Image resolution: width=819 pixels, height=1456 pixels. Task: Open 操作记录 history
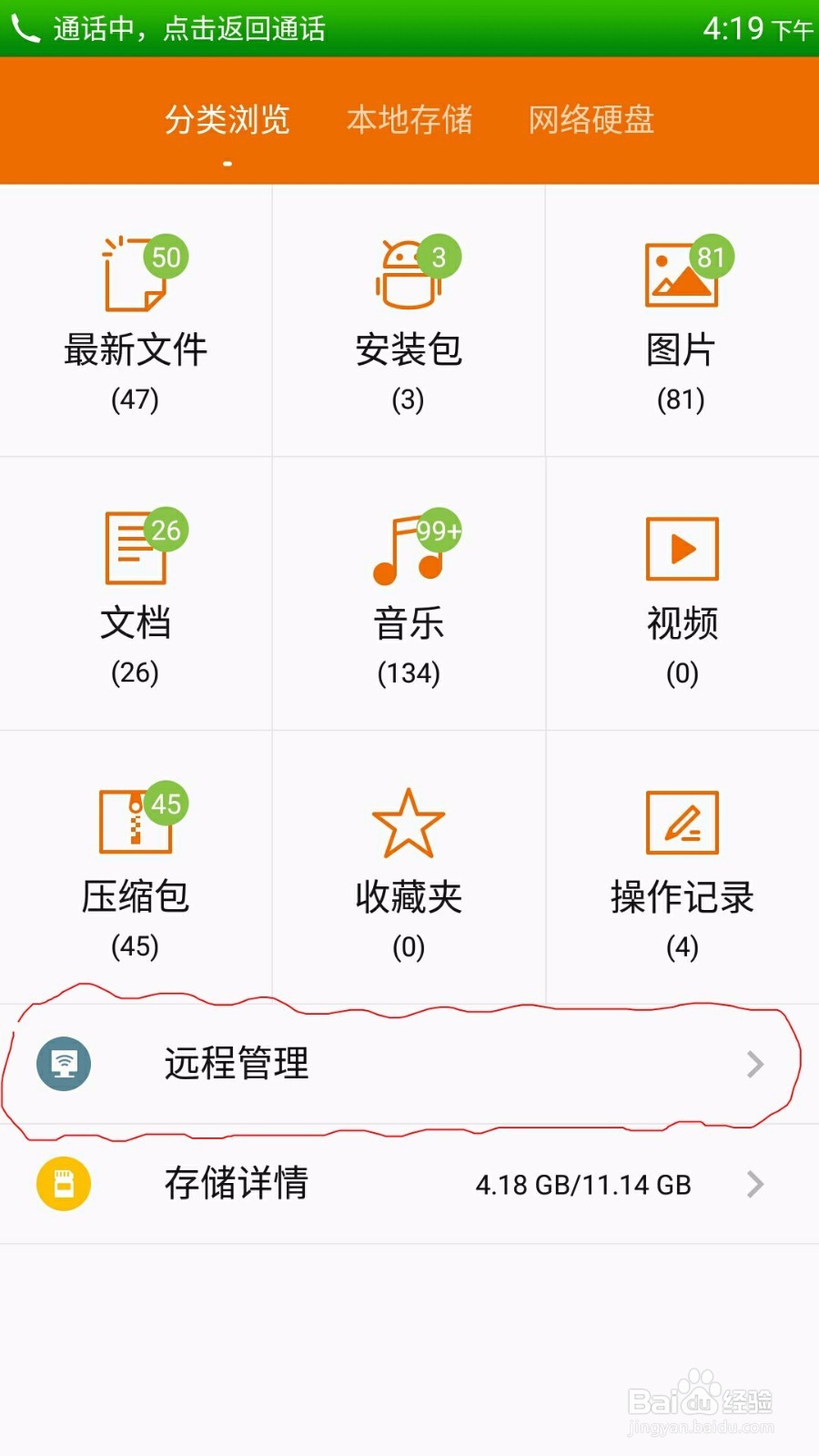(x=682, y=868)
